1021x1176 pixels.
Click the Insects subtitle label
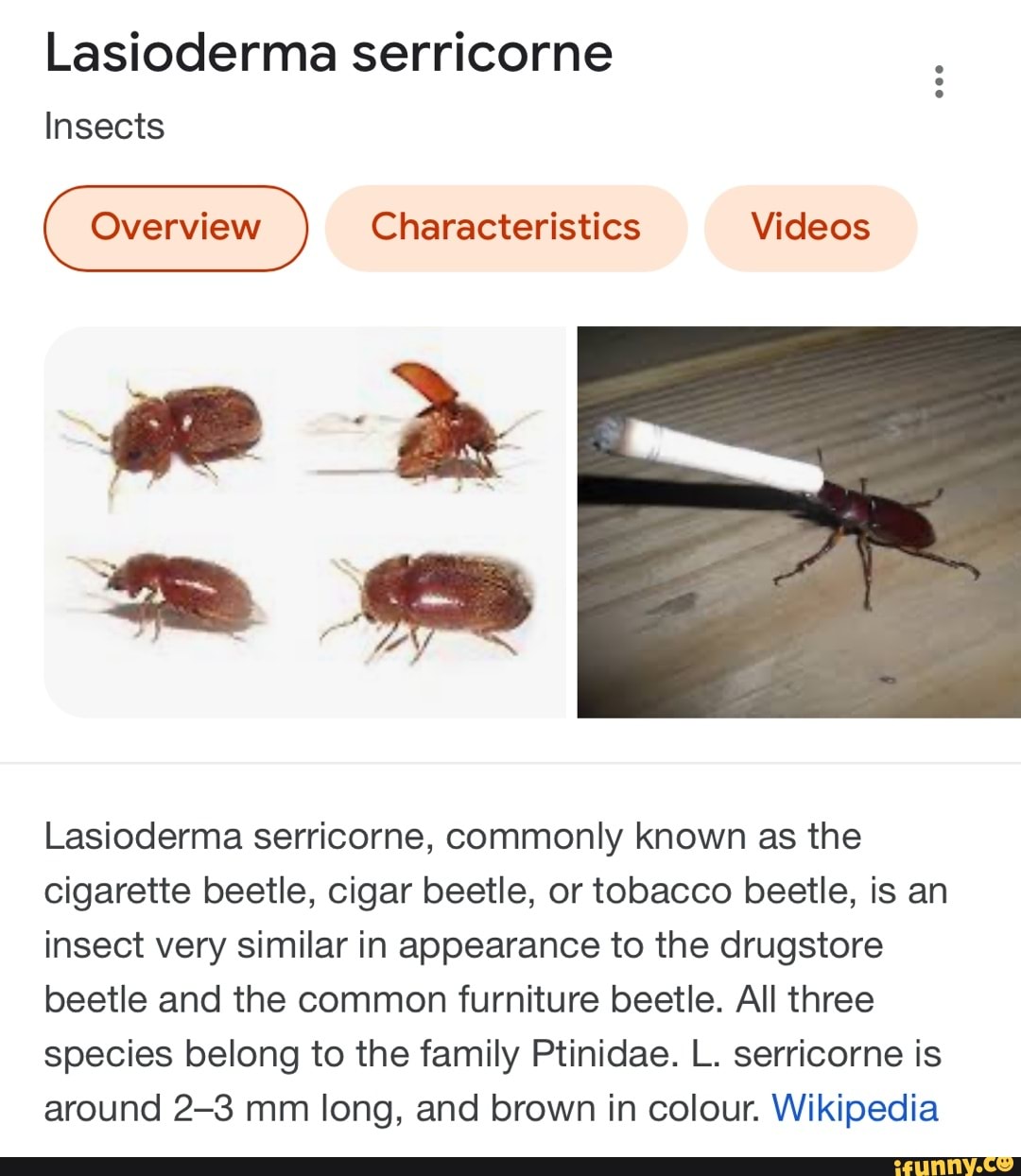coord(105,124)
